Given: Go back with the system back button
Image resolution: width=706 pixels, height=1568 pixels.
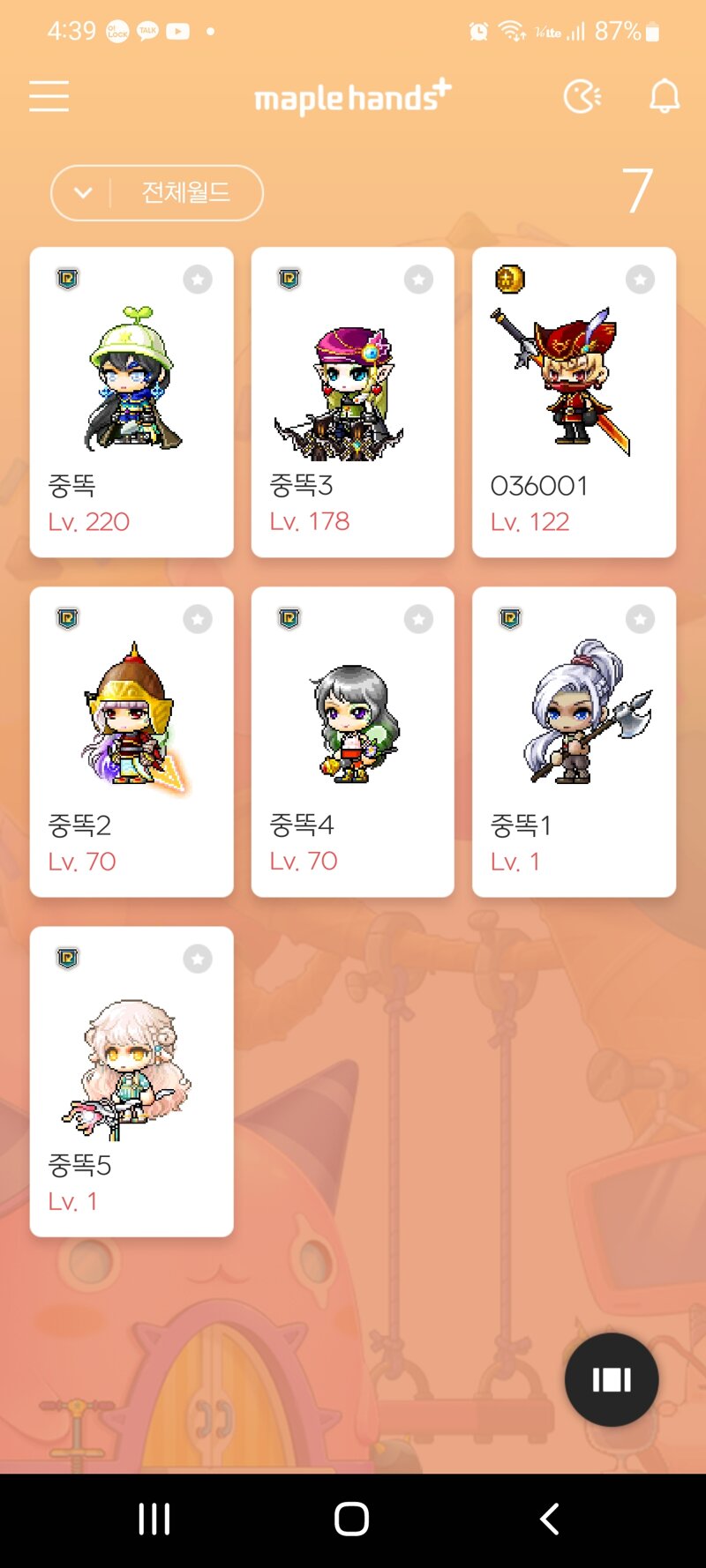Looking at the screenshot, I should point(549,1519).
